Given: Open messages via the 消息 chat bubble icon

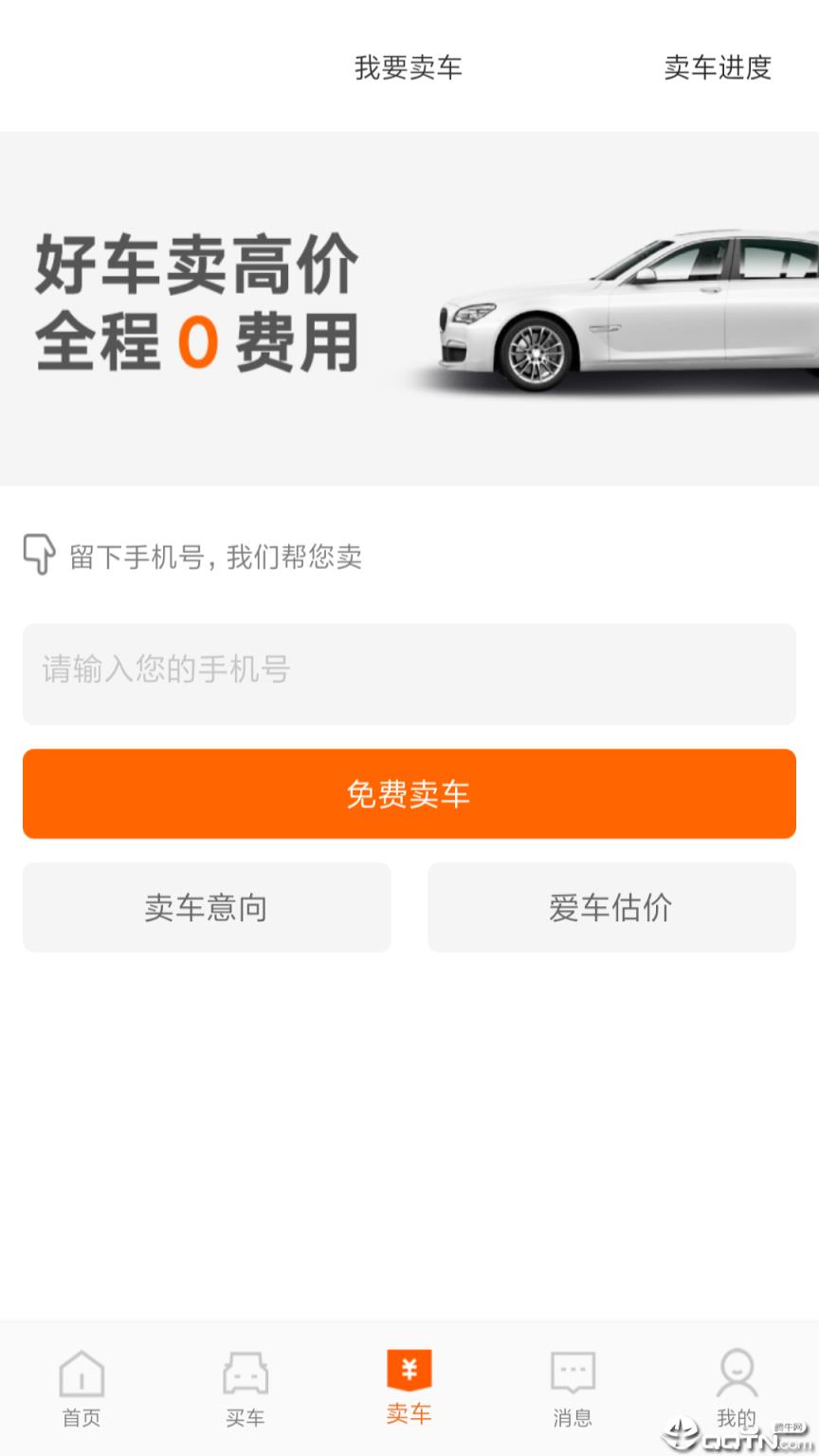Looking at the screenshot, I should 573,1374.
